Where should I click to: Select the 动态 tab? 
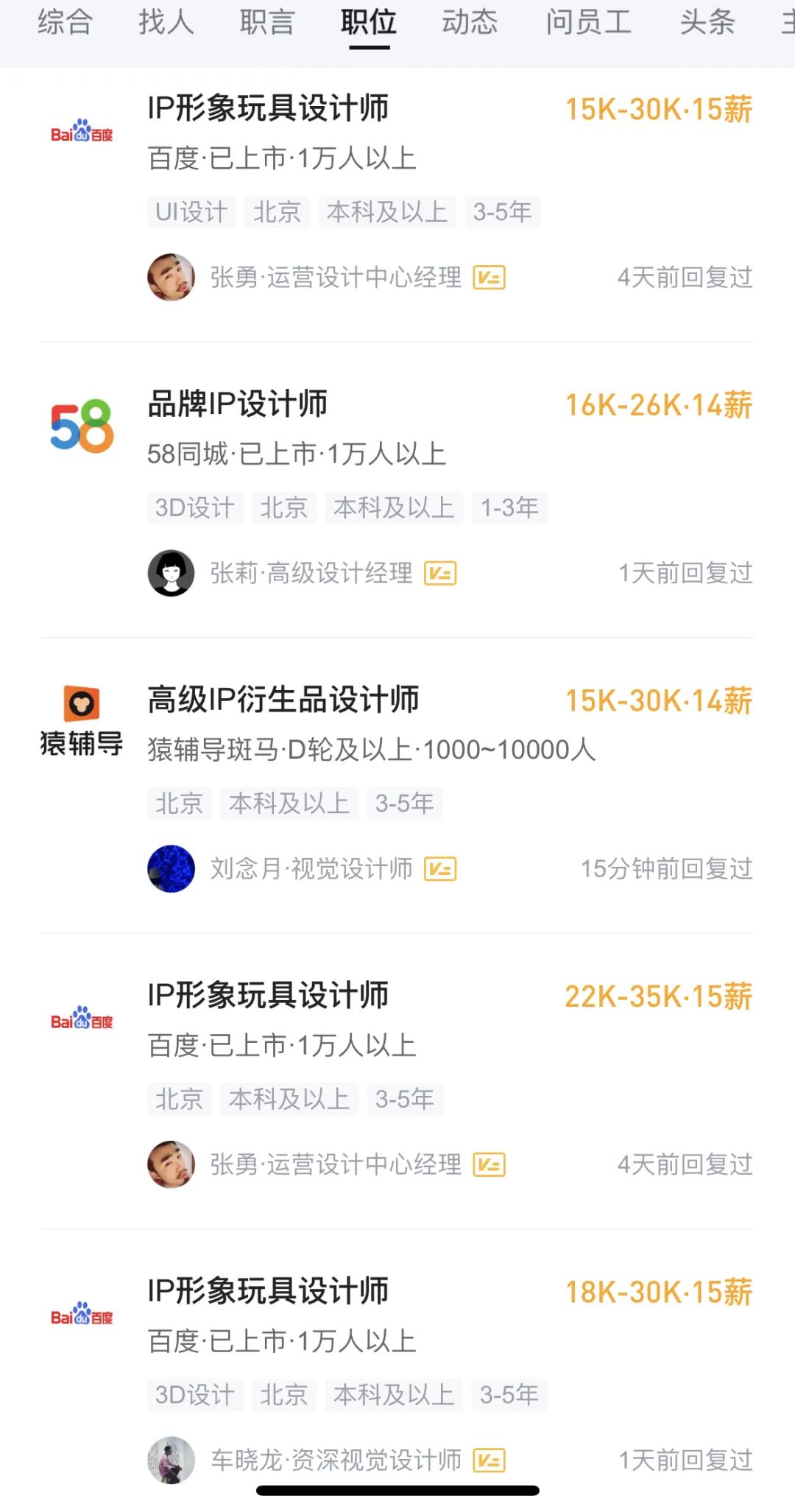coord(470,22)
